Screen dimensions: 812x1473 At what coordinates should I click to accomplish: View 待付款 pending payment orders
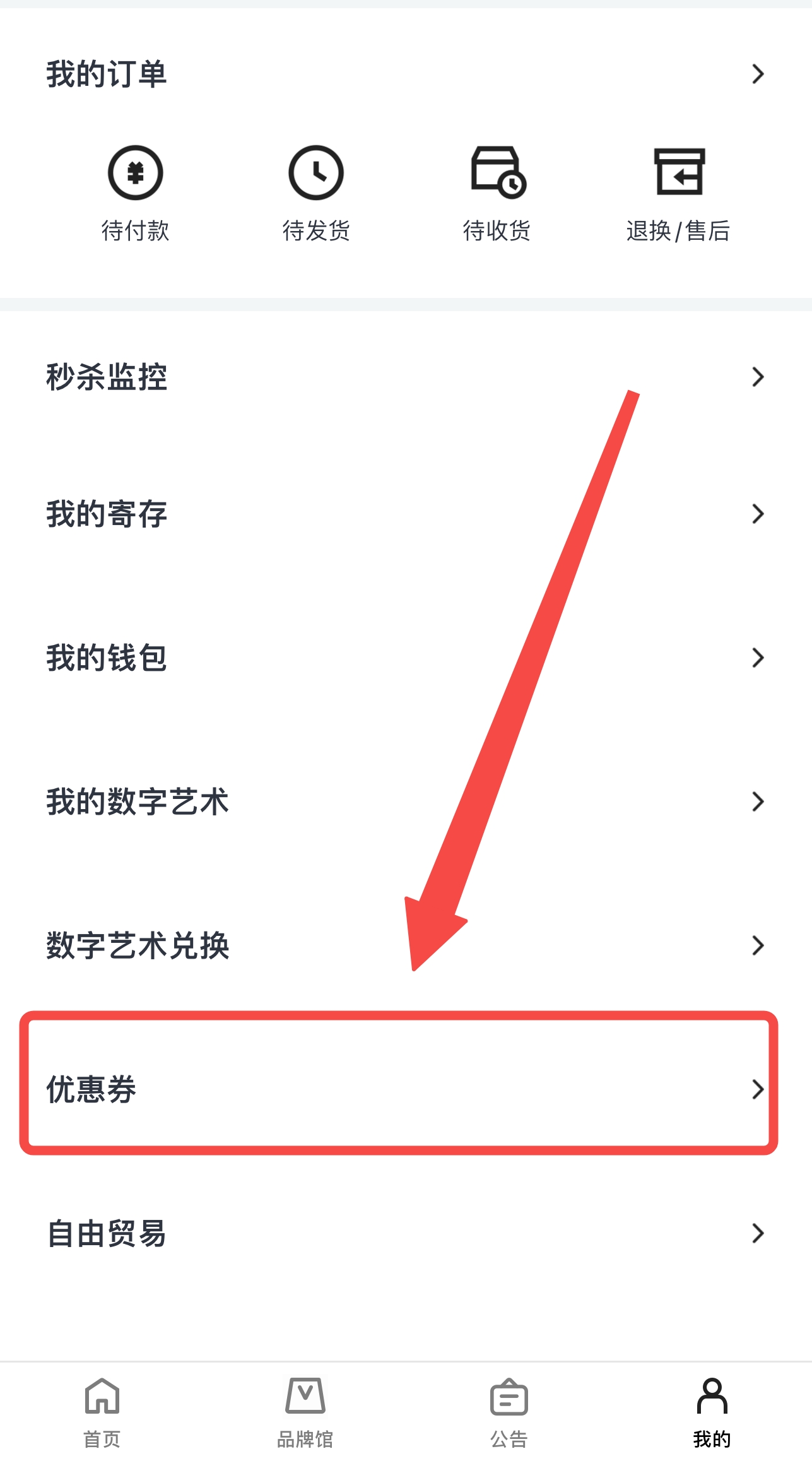[x=135, y=193]
